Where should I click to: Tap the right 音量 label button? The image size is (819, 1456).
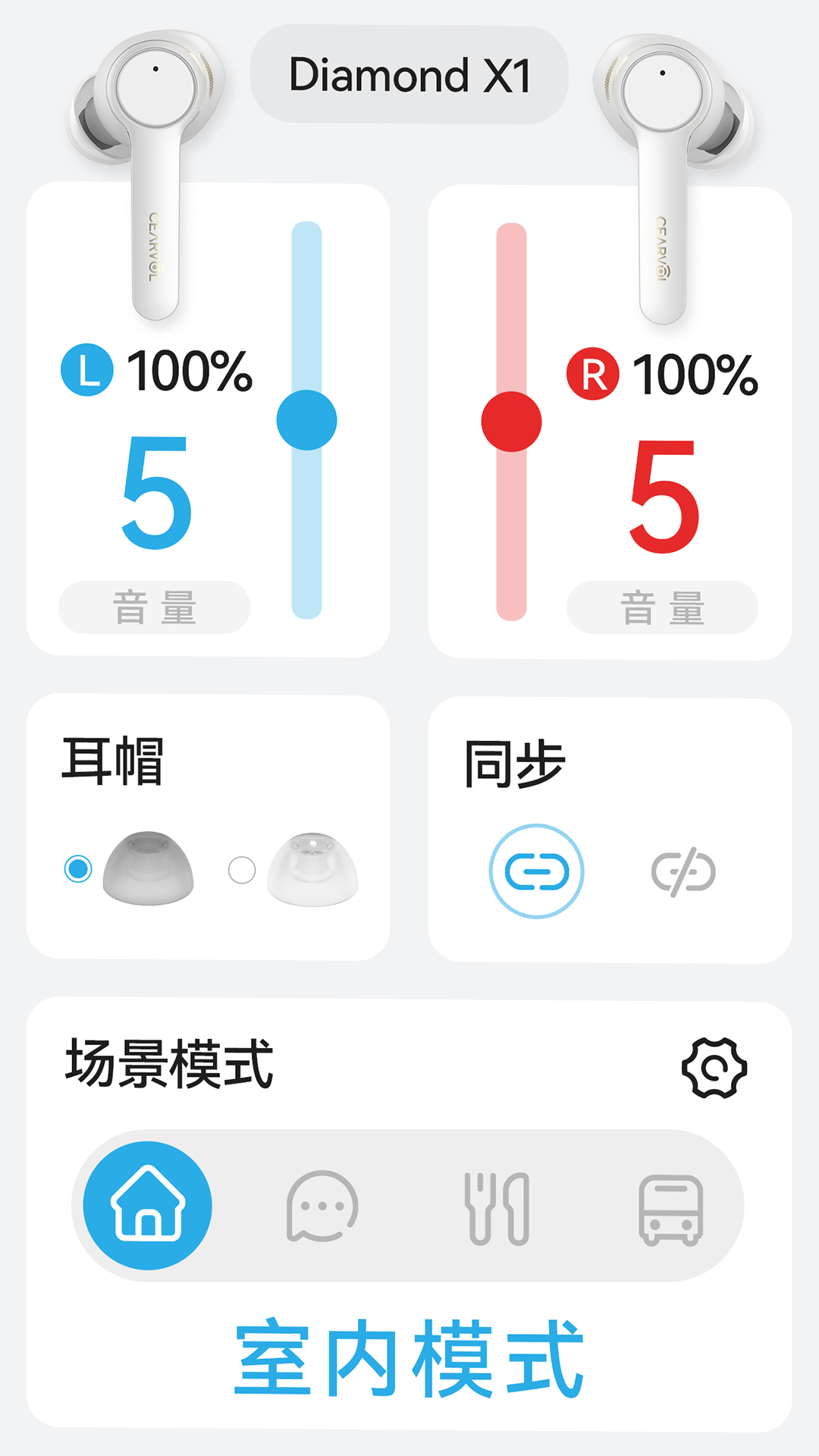(x=662, y=606)
